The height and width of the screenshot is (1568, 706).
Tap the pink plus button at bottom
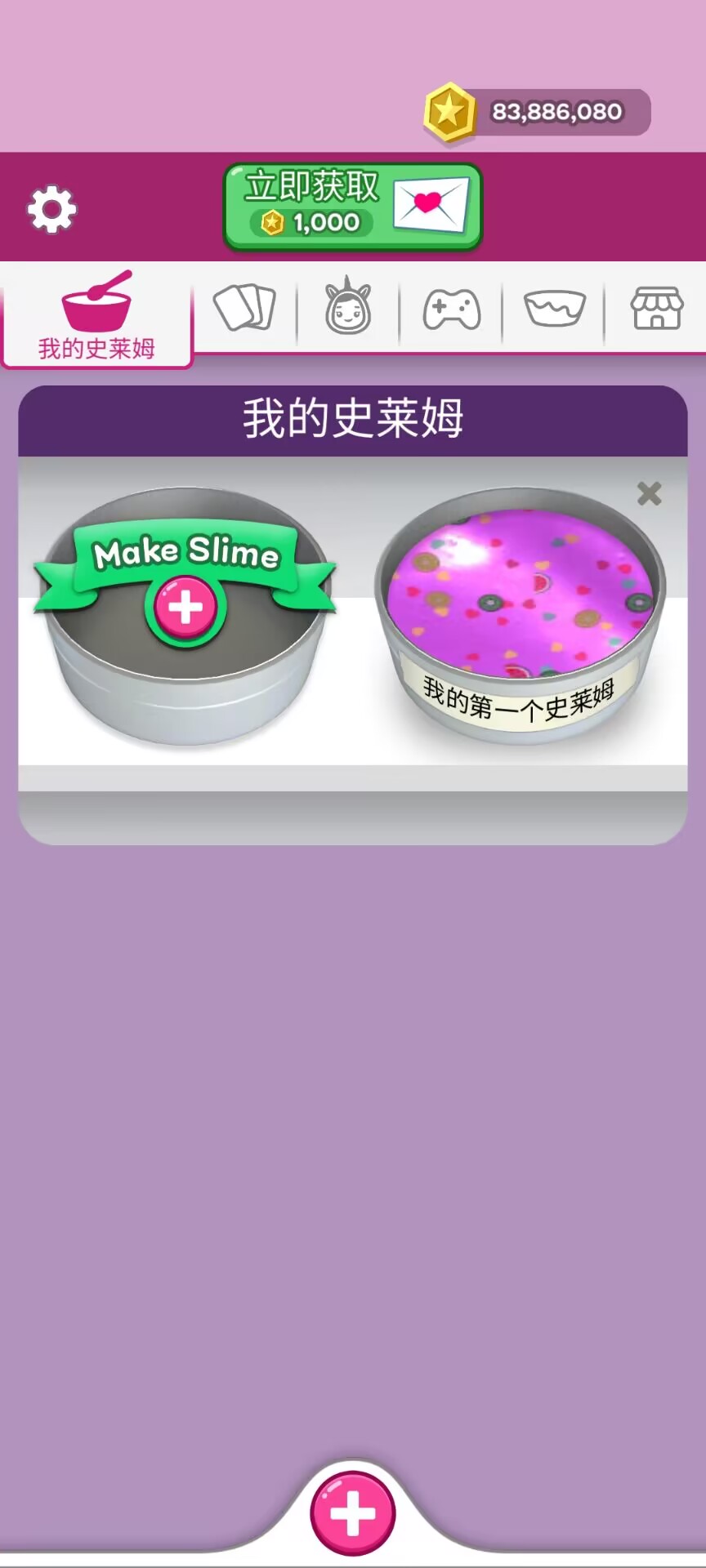[353, 1513]
